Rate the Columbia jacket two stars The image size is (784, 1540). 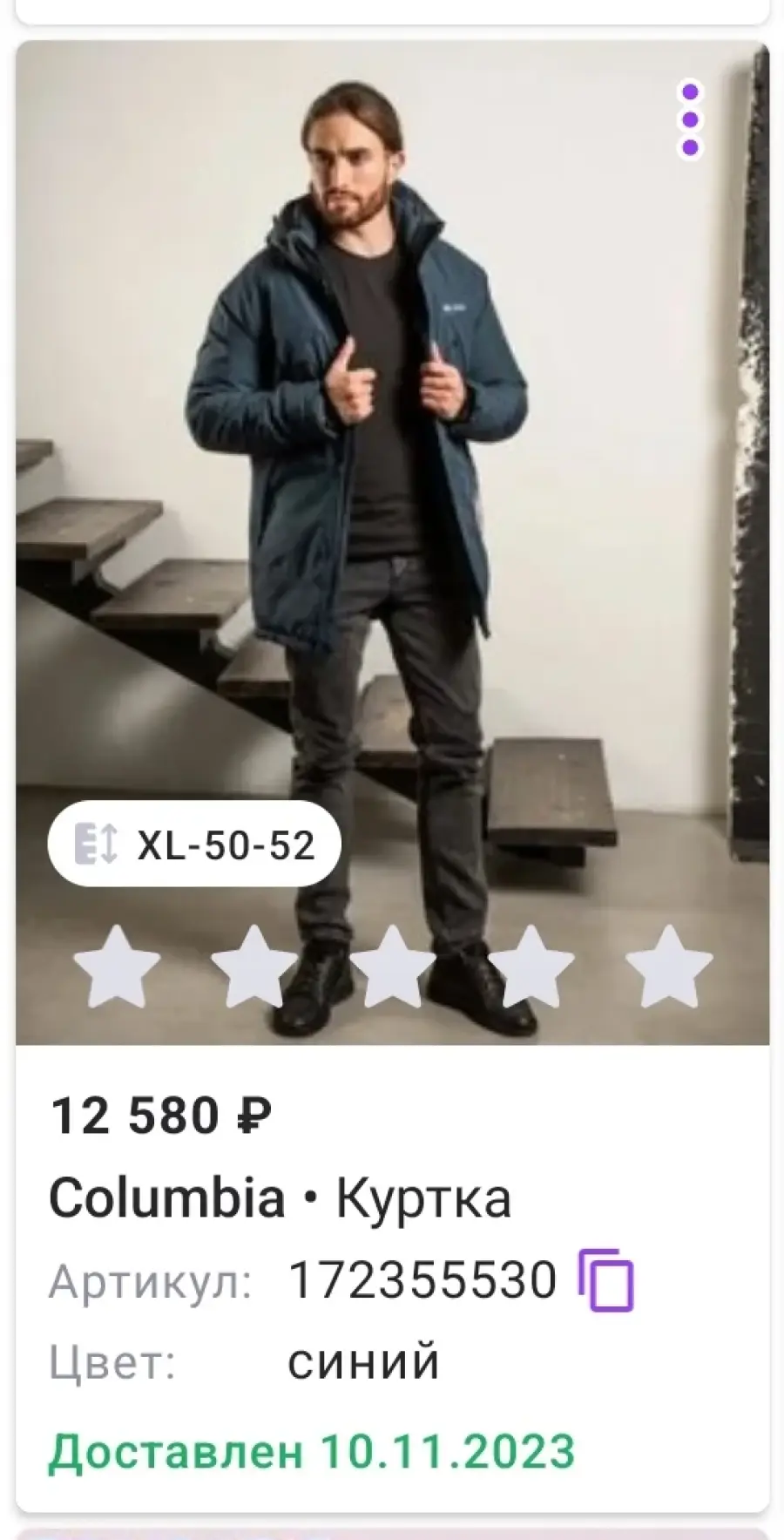[254, 967]
